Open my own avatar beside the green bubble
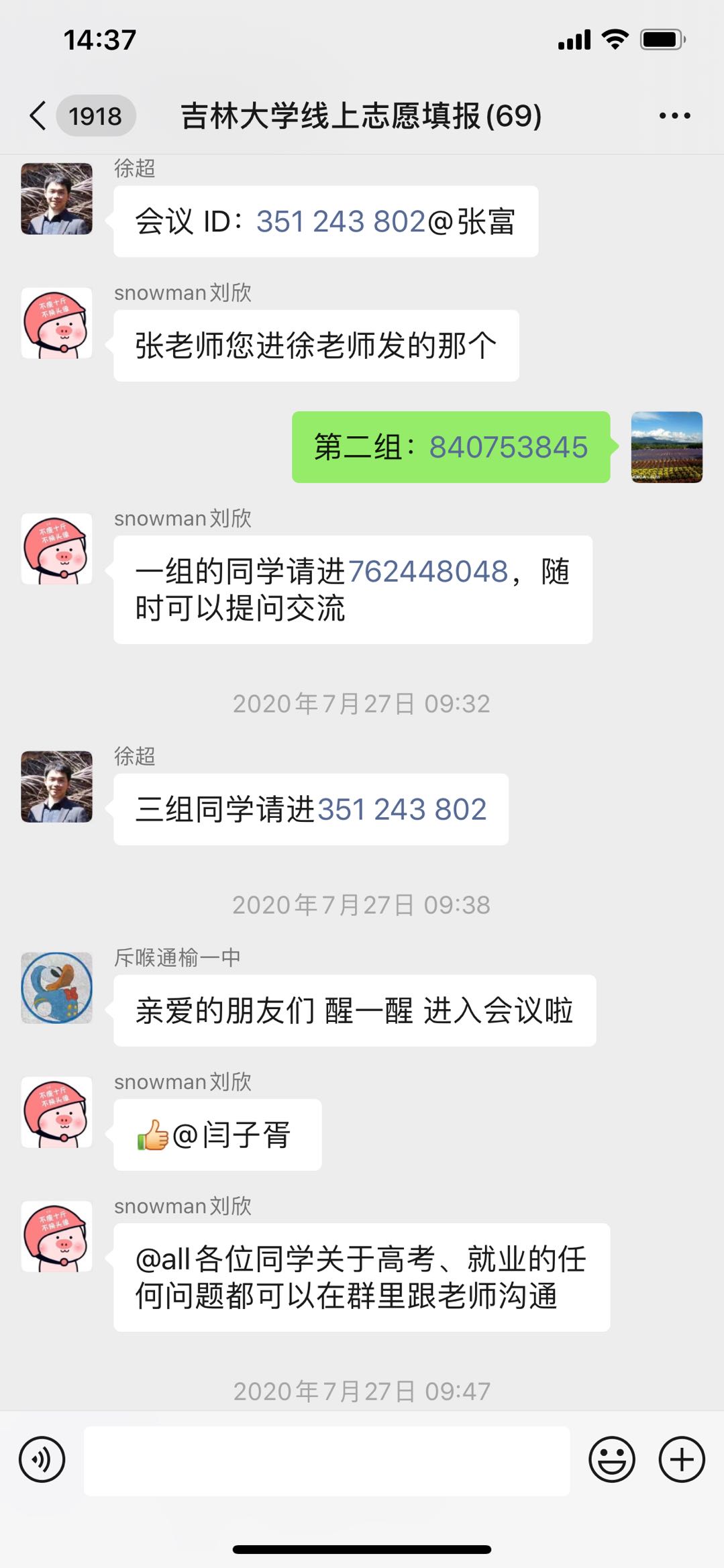 tap(666, 447)
